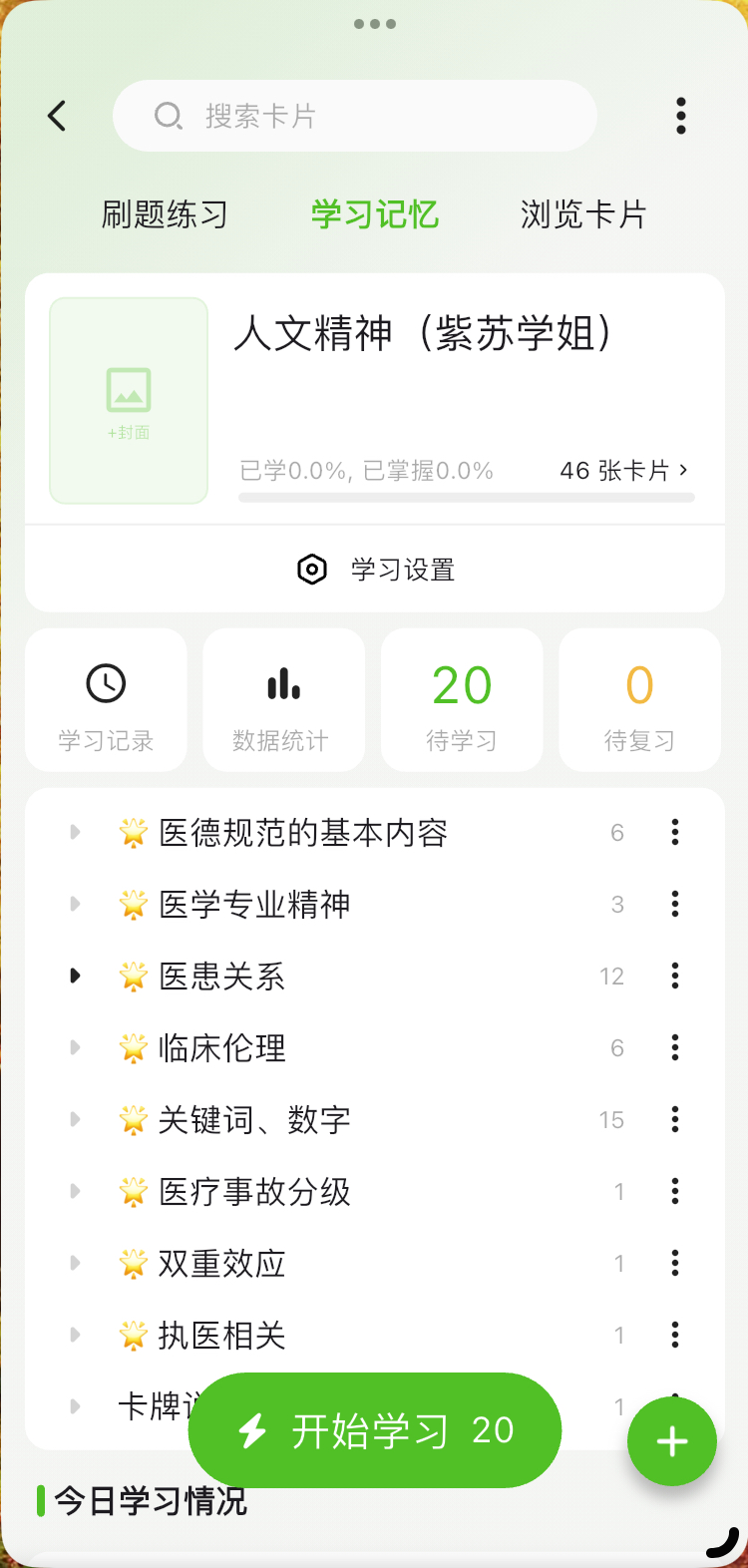Start studying with 开始学习 20
The height and width of the screenshot is (1568, 748).
(x=375, y=1430)
